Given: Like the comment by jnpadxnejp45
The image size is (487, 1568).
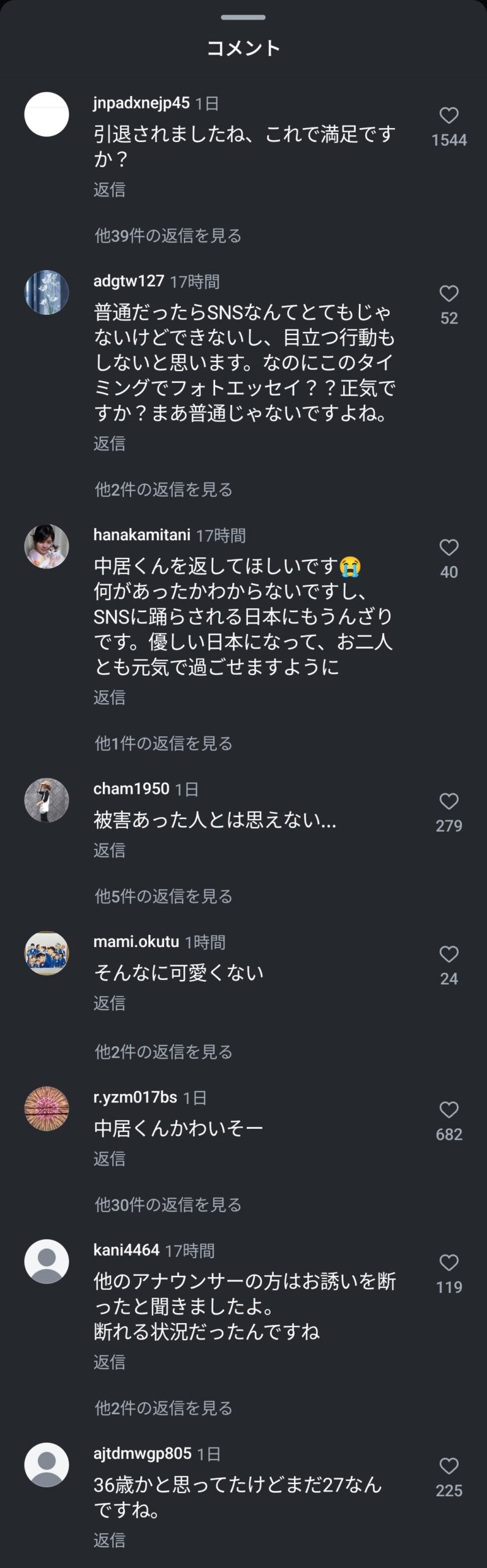Looking at the screenshot, I should [x=448, y=116].
